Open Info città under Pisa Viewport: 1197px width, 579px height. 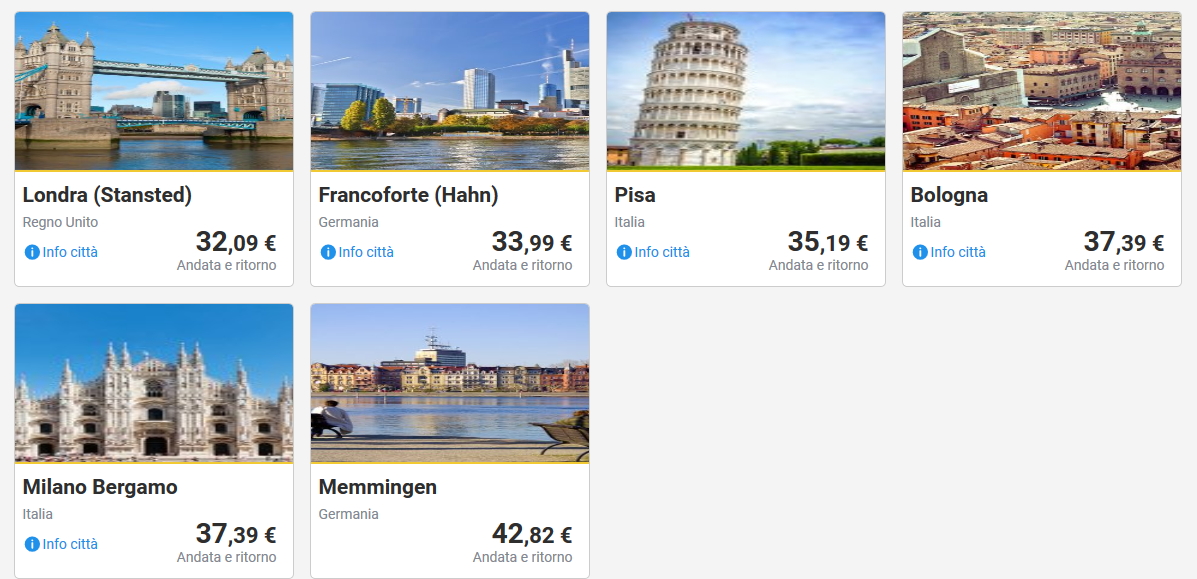(x=654, y=252)
